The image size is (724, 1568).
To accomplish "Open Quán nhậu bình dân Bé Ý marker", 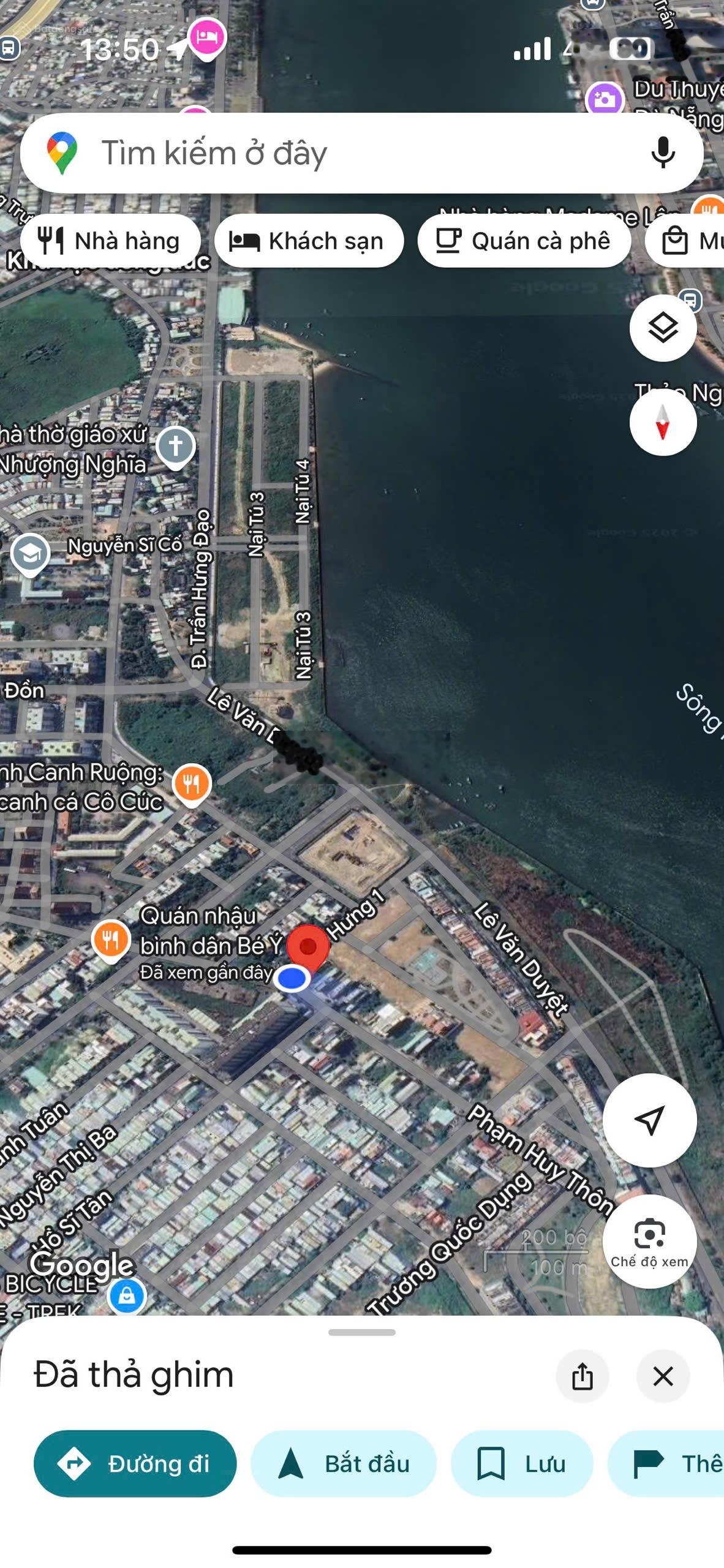I will coord(111,939).
